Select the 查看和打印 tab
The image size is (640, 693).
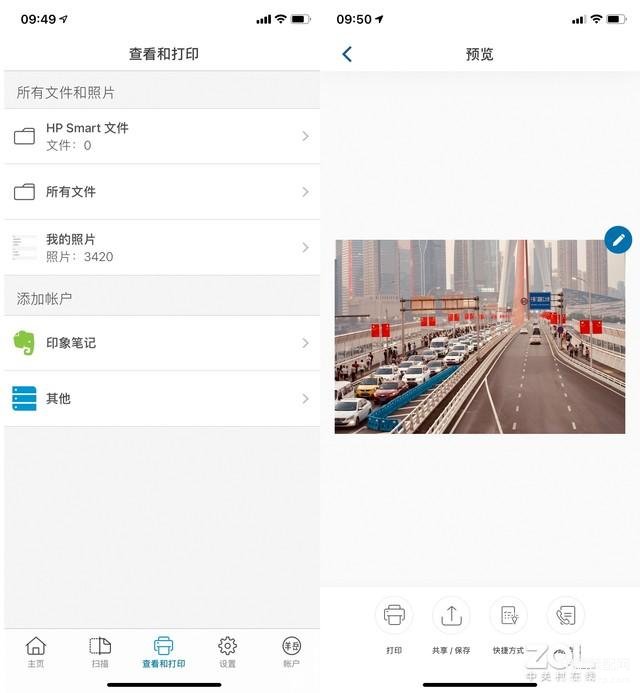[x=163, y=651]
